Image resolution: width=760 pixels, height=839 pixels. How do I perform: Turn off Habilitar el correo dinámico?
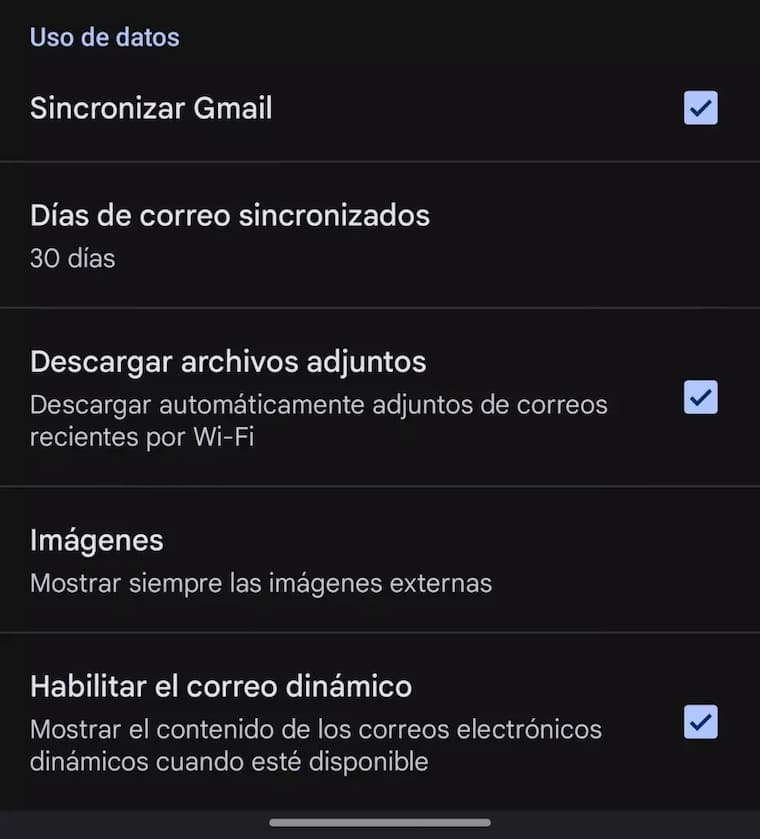point(700,721)
